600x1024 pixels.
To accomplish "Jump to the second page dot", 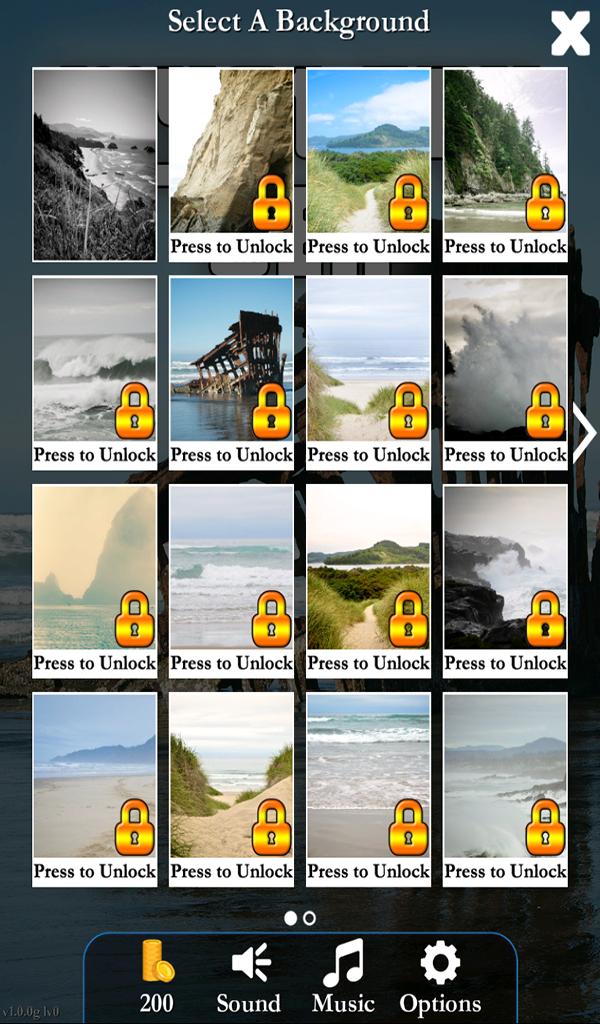I will (309, 918).
